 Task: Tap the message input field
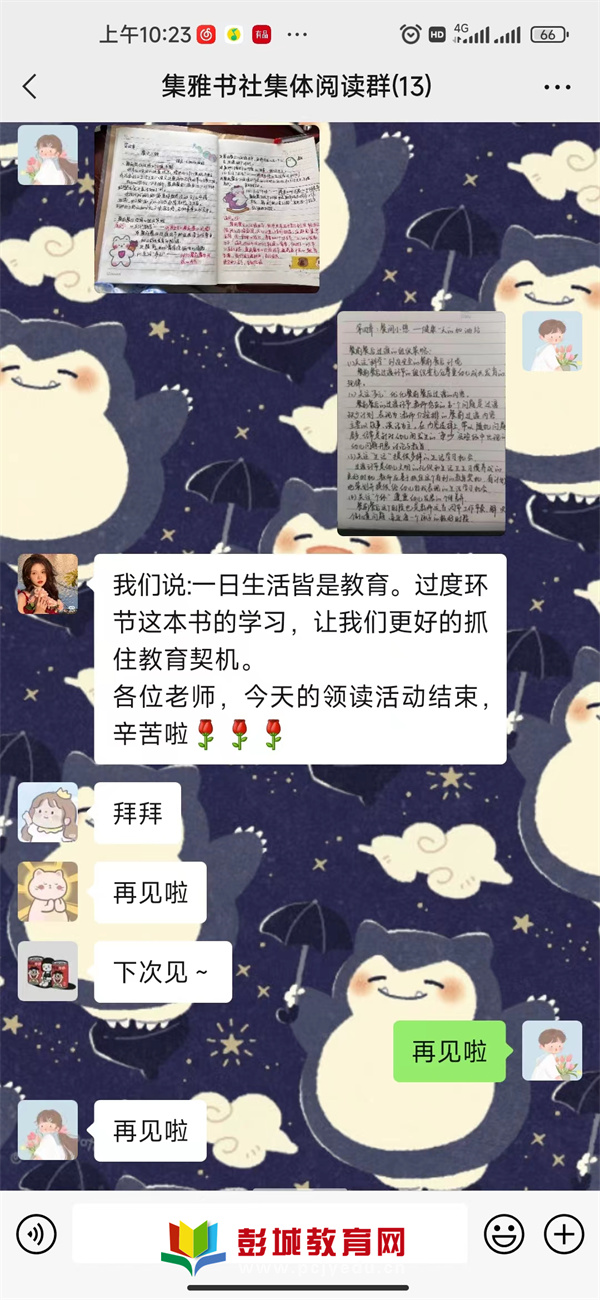pyautogui.click(x=270, y=1234)
